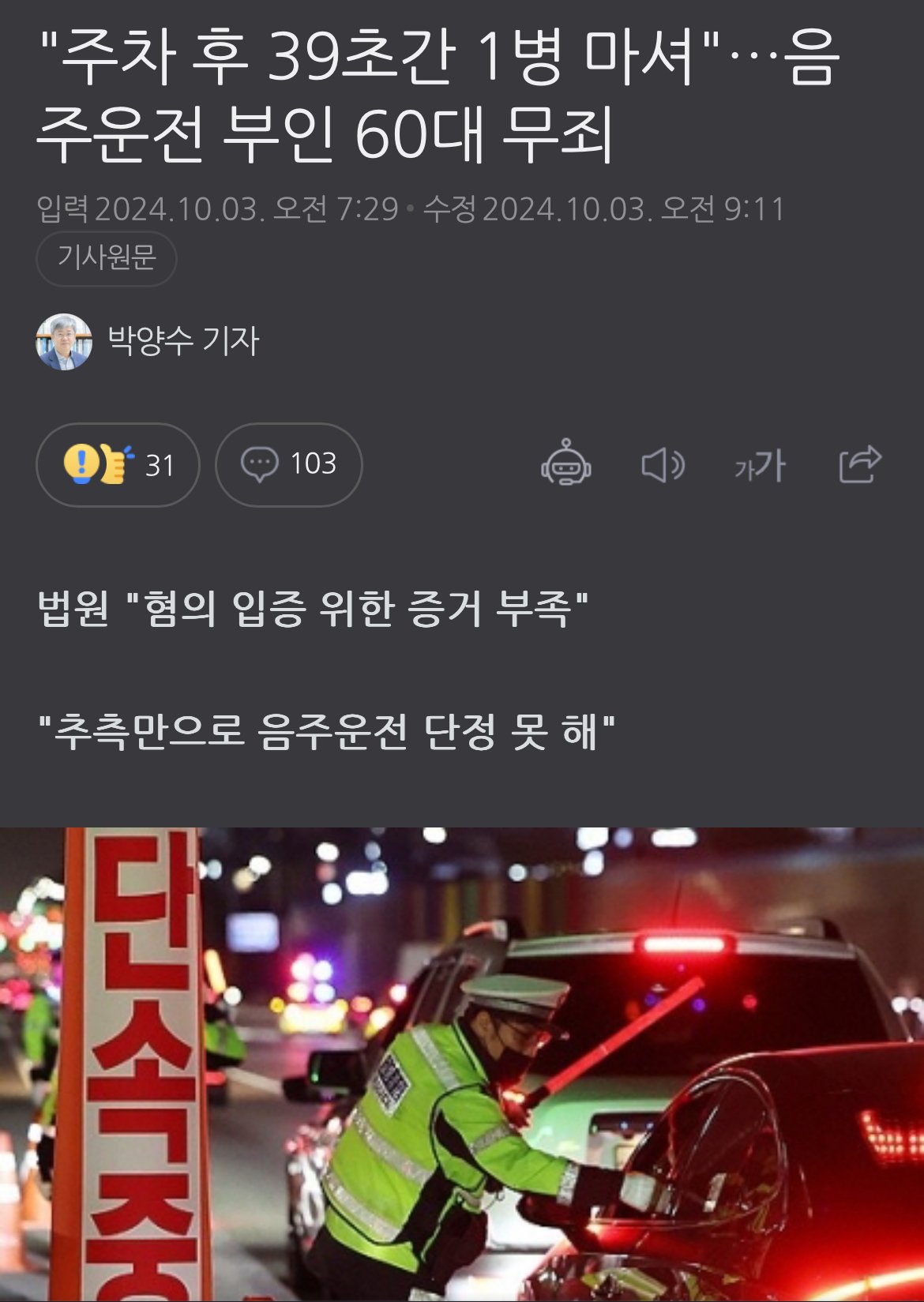Viewport: 924px width, 1302px height.
Task: Tap the reaction button showing 31
Action: click(118, 464)
